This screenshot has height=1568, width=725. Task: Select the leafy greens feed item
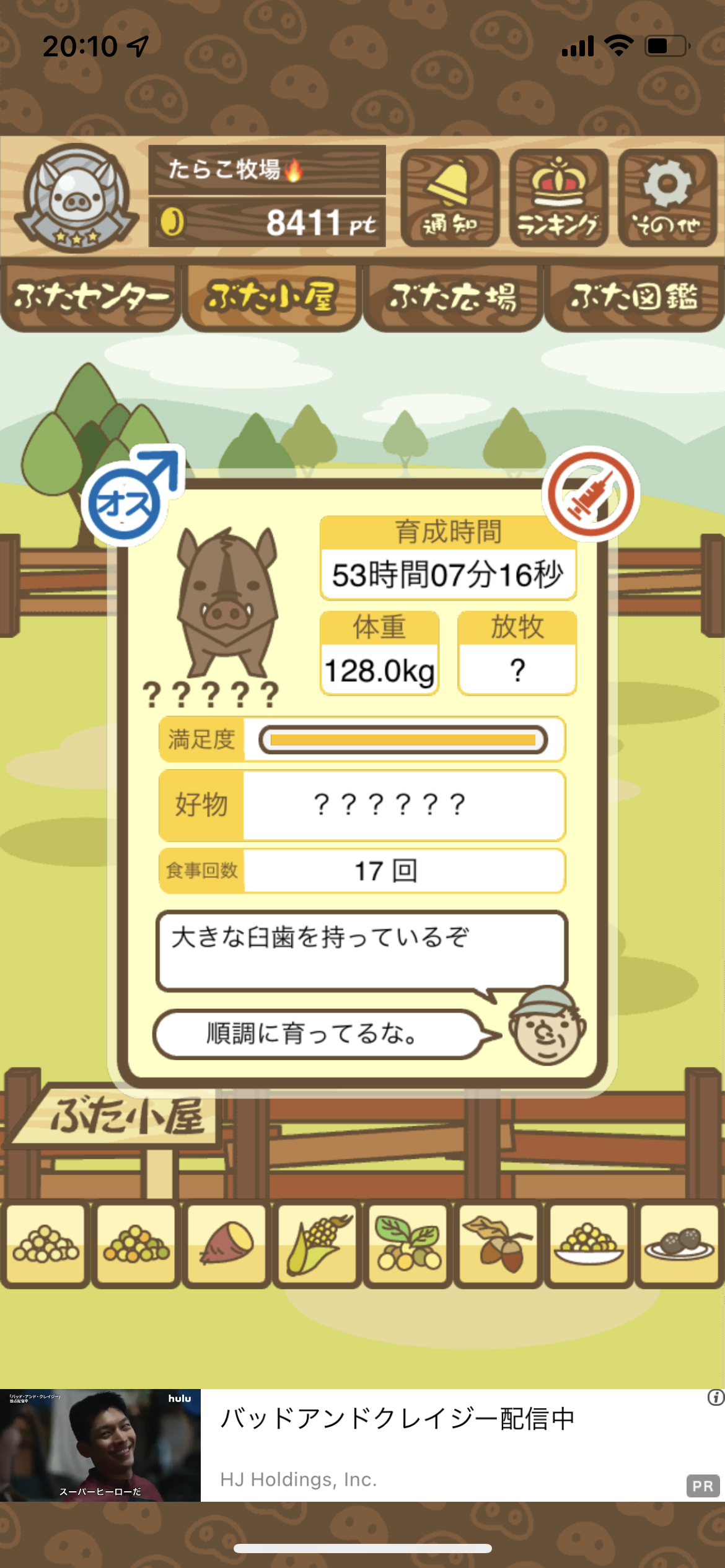pyautogui.click(x=408, y=1242)
